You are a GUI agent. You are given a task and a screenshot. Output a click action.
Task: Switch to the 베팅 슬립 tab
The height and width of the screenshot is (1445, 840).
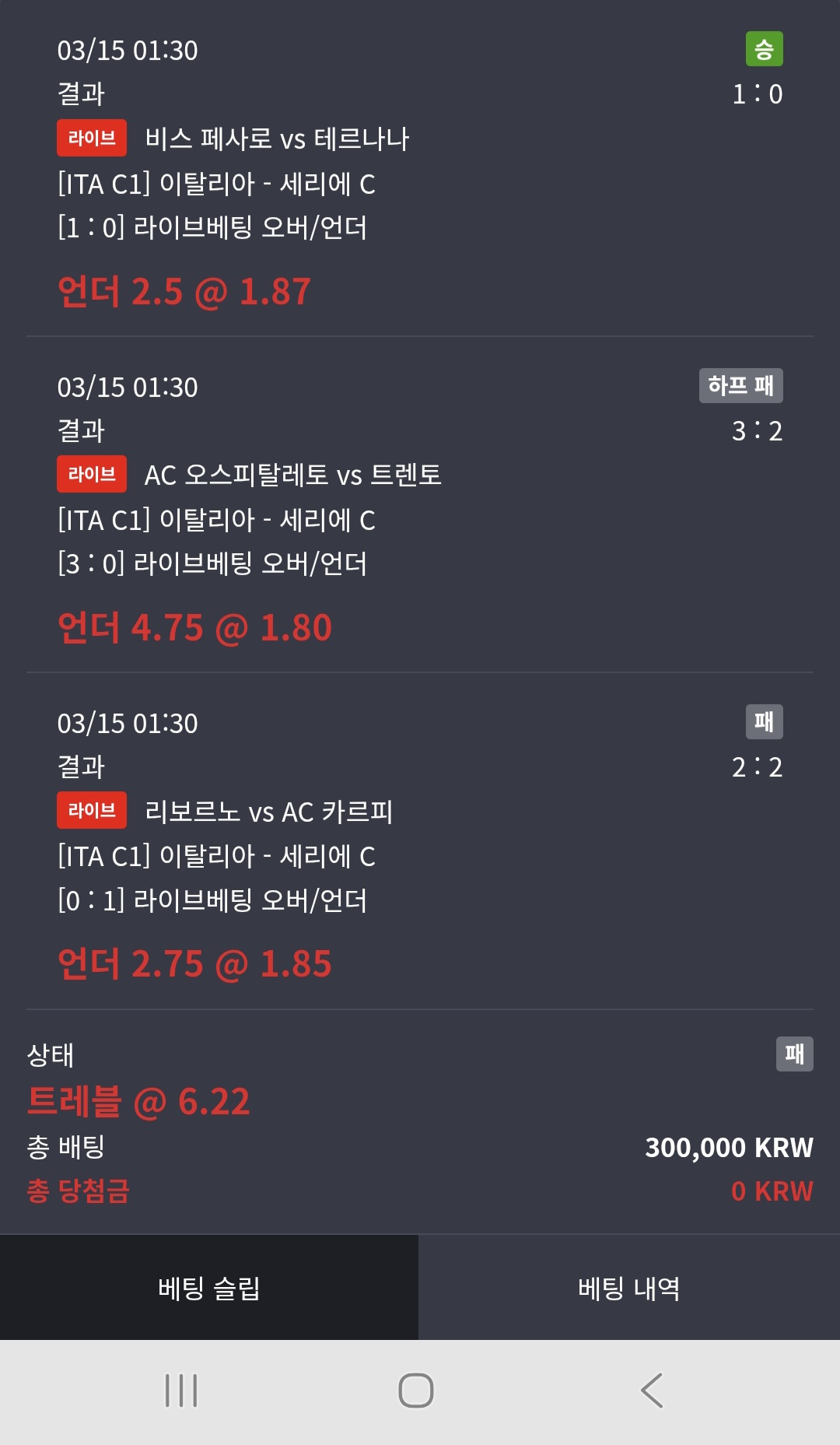[208, 1288]
